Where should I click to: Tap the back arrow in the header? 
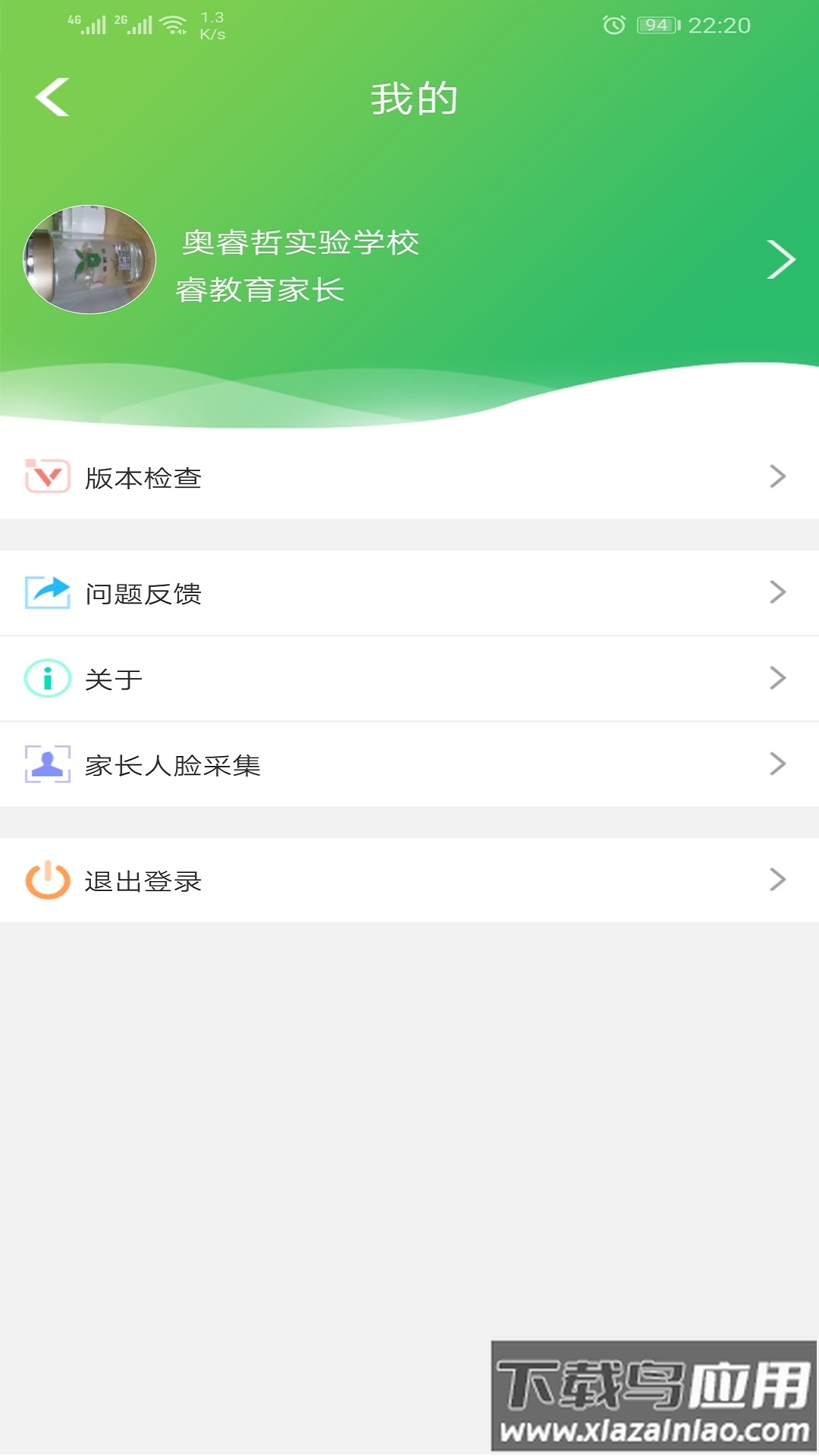pyautogui.click(x=50, y=99)
